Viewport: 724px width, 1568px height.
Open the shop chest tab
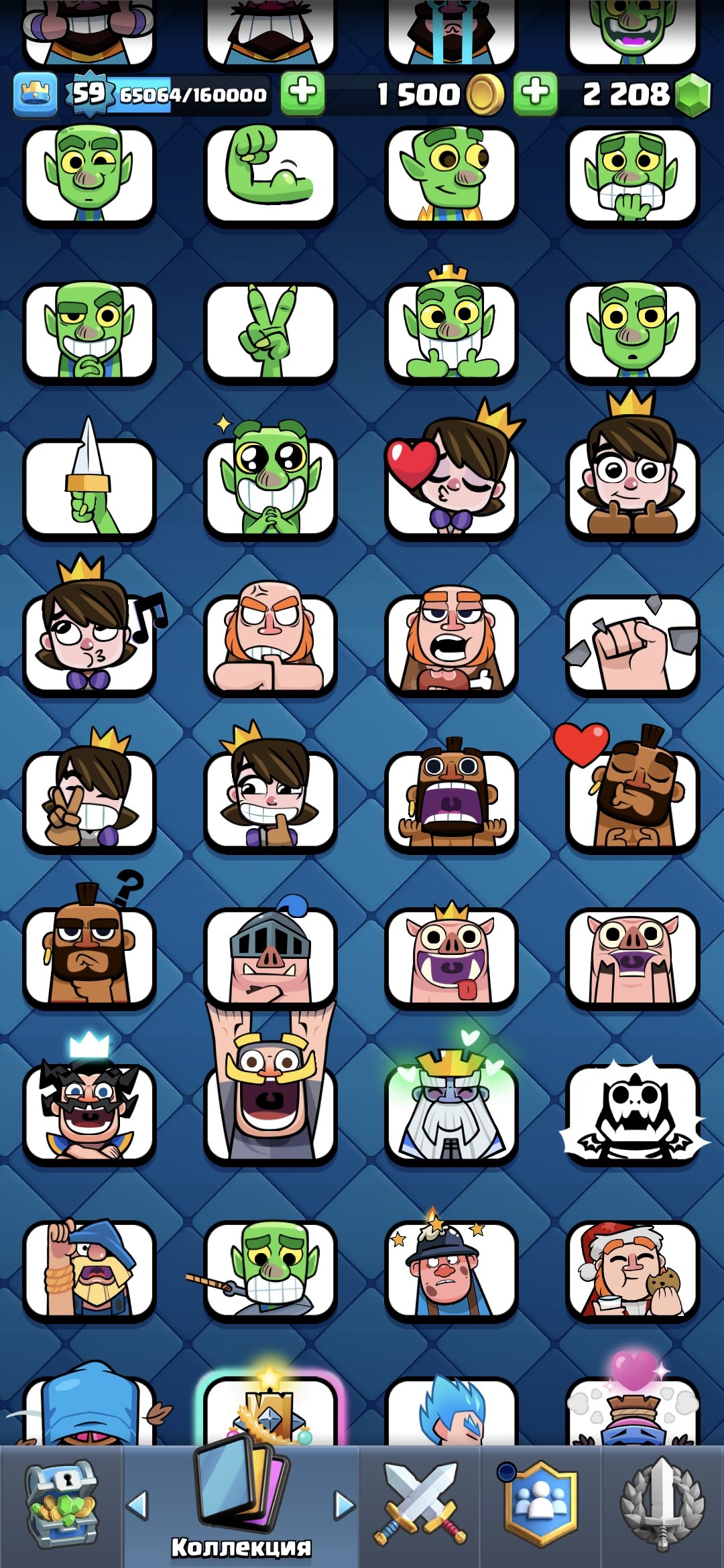[62, 1506]
